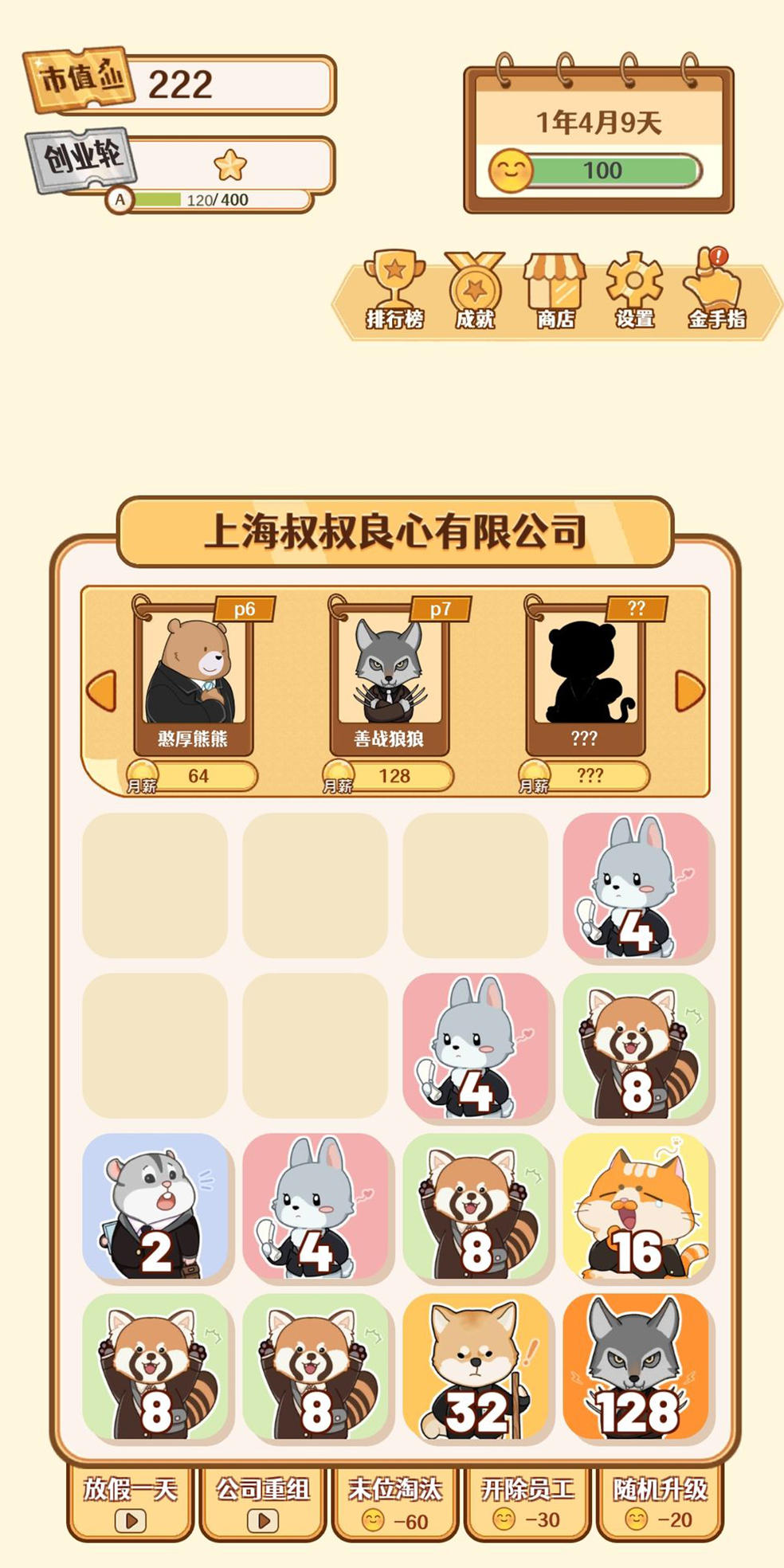
Task: Tap the locked ??? employee card
Action: point(586,677)
